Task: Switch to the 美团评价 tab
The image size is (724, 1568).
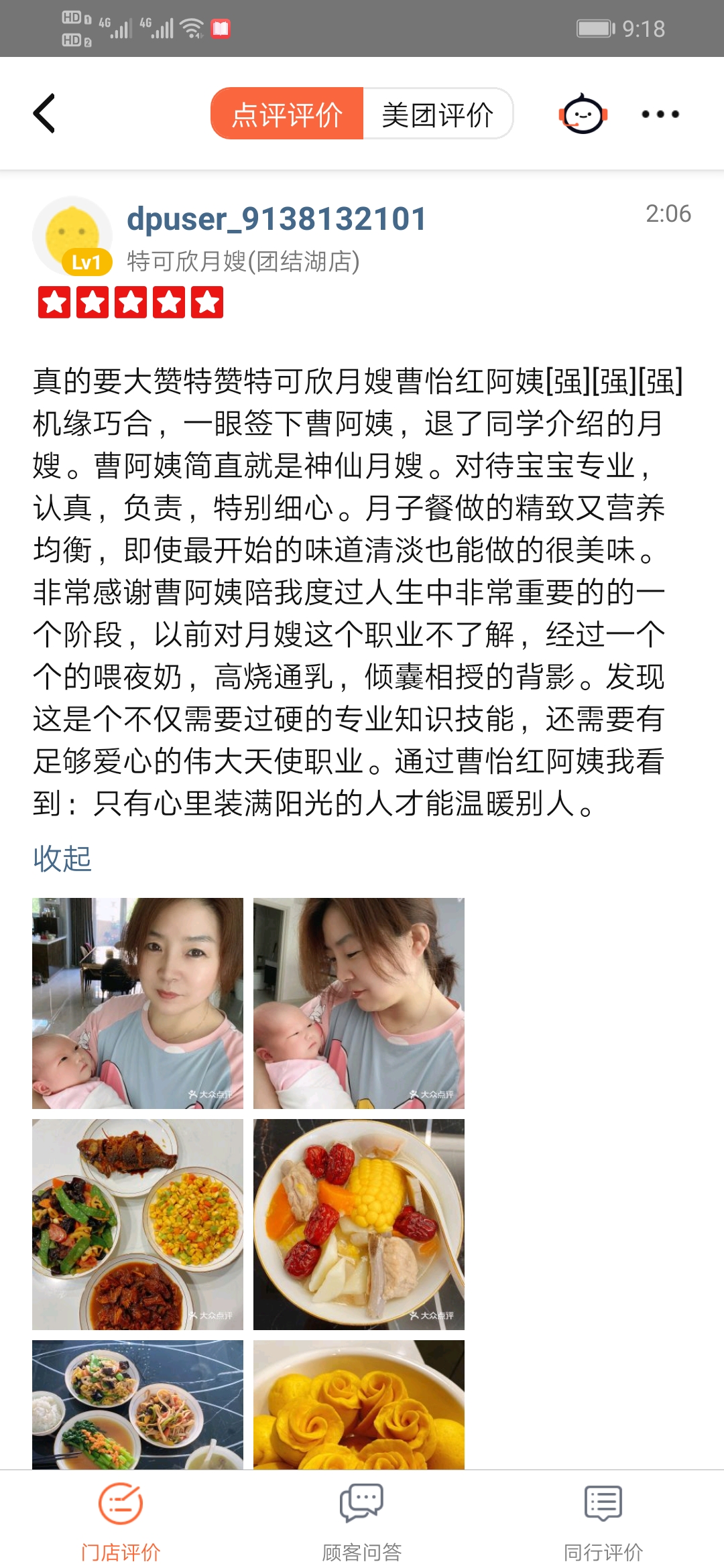Action: click(x=437, y=114)
